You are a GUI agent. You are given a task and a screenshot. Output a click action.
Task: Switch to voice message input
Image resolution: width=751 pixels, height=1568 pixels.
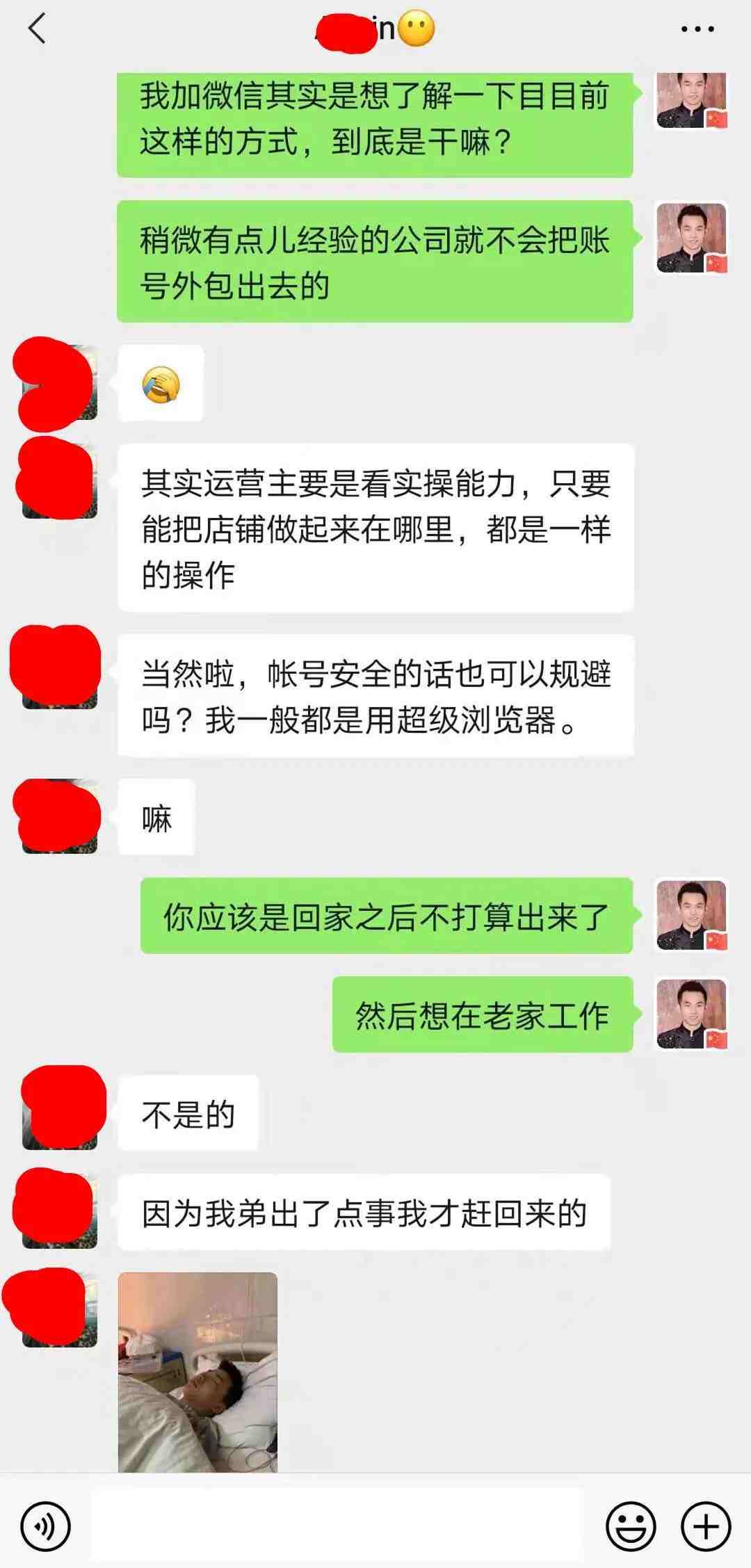(45, 1526)
